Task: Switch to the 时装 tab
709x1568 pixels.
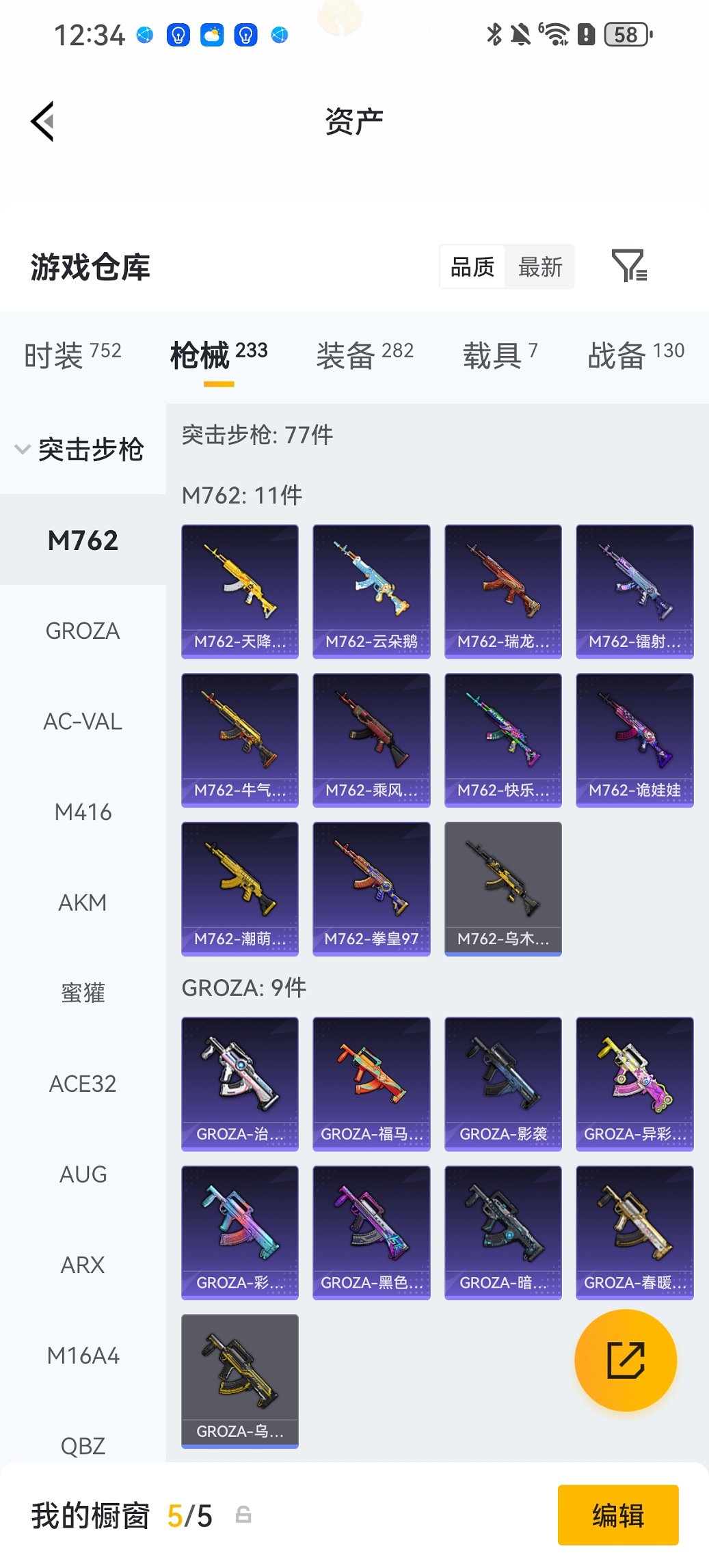Action: pyautogui.click(x=72, y=355)
